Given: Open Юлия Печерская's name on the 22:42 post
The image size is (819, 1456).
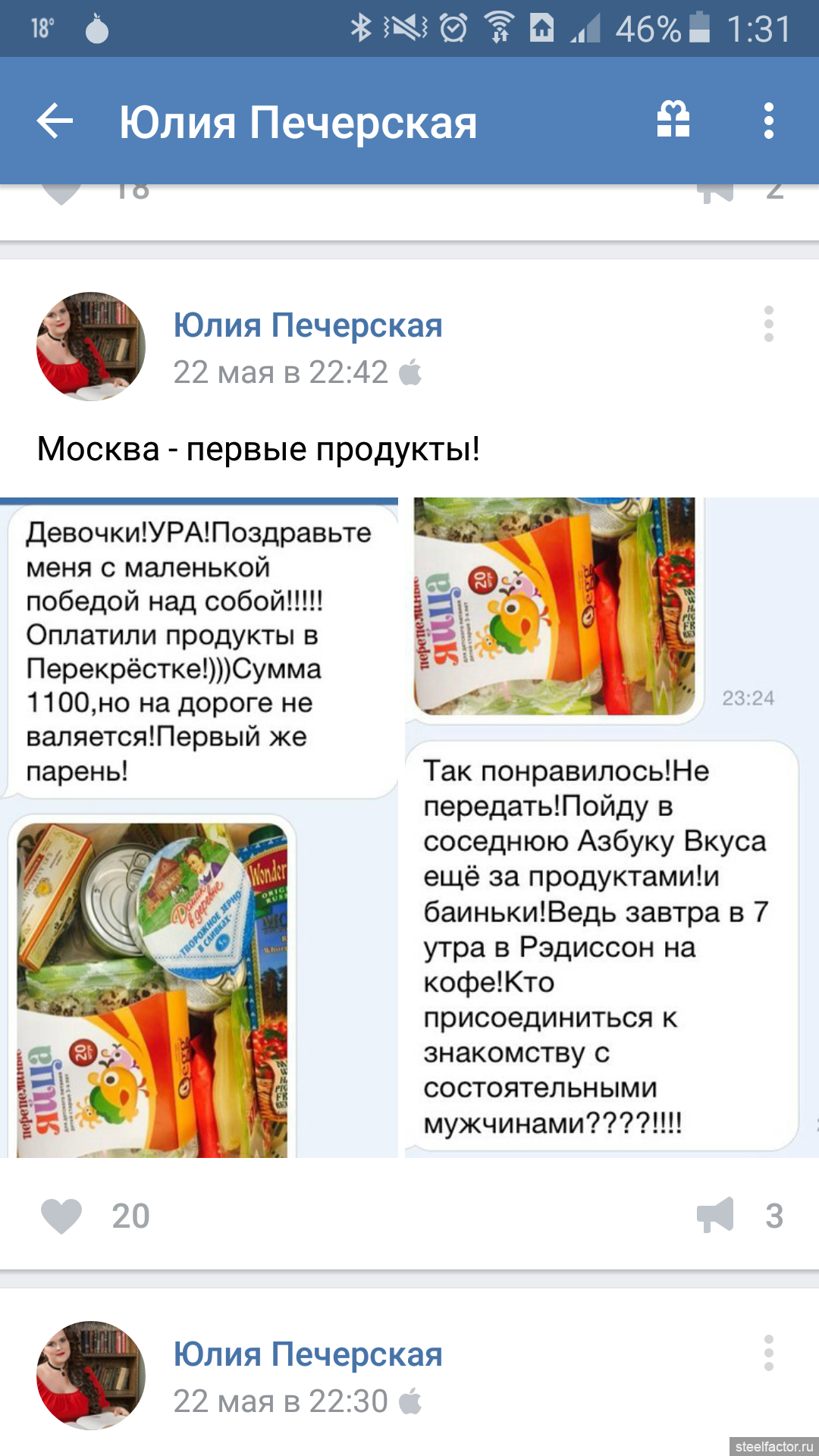Looking at the screenshot, I should coord(307,325).
